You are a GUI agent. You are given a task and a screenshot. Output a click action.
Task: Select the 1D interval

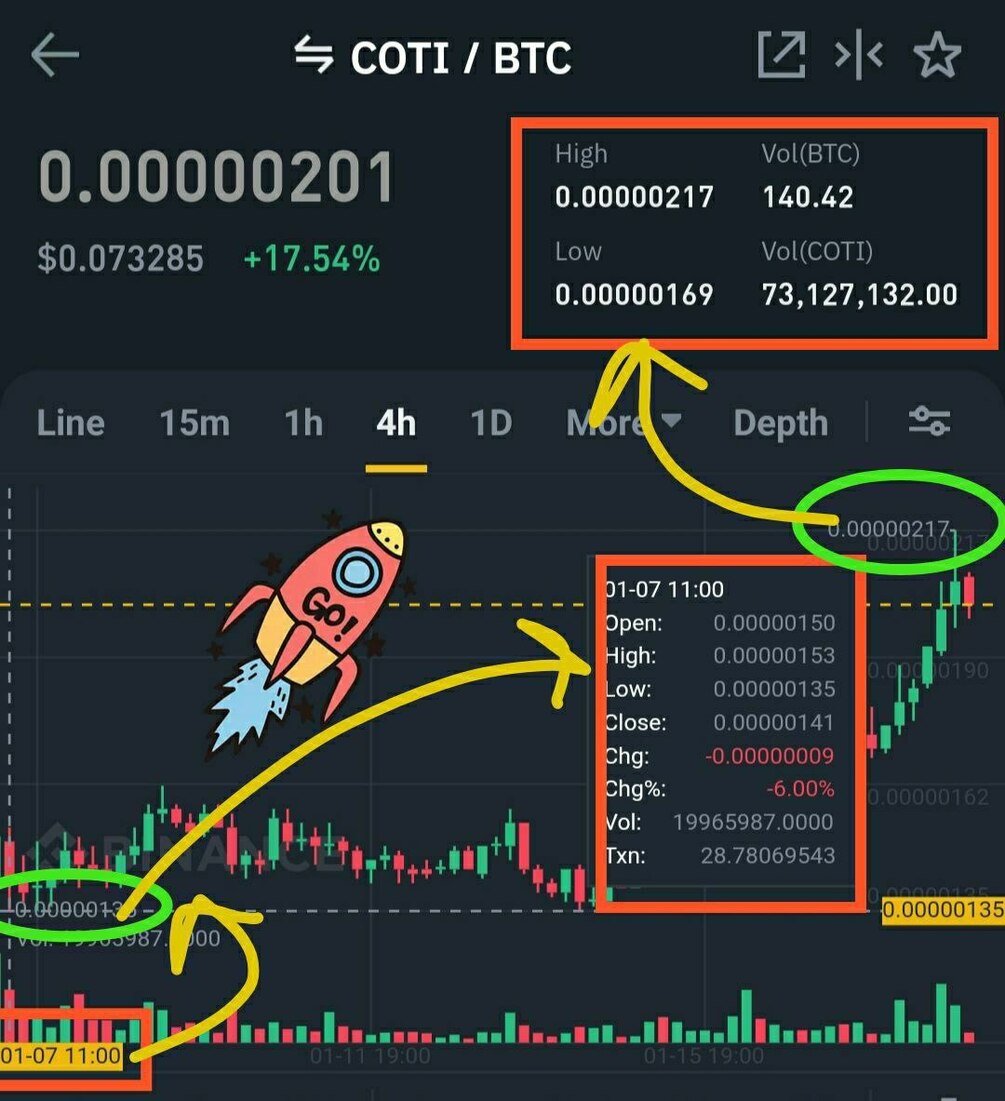(491, 423)
